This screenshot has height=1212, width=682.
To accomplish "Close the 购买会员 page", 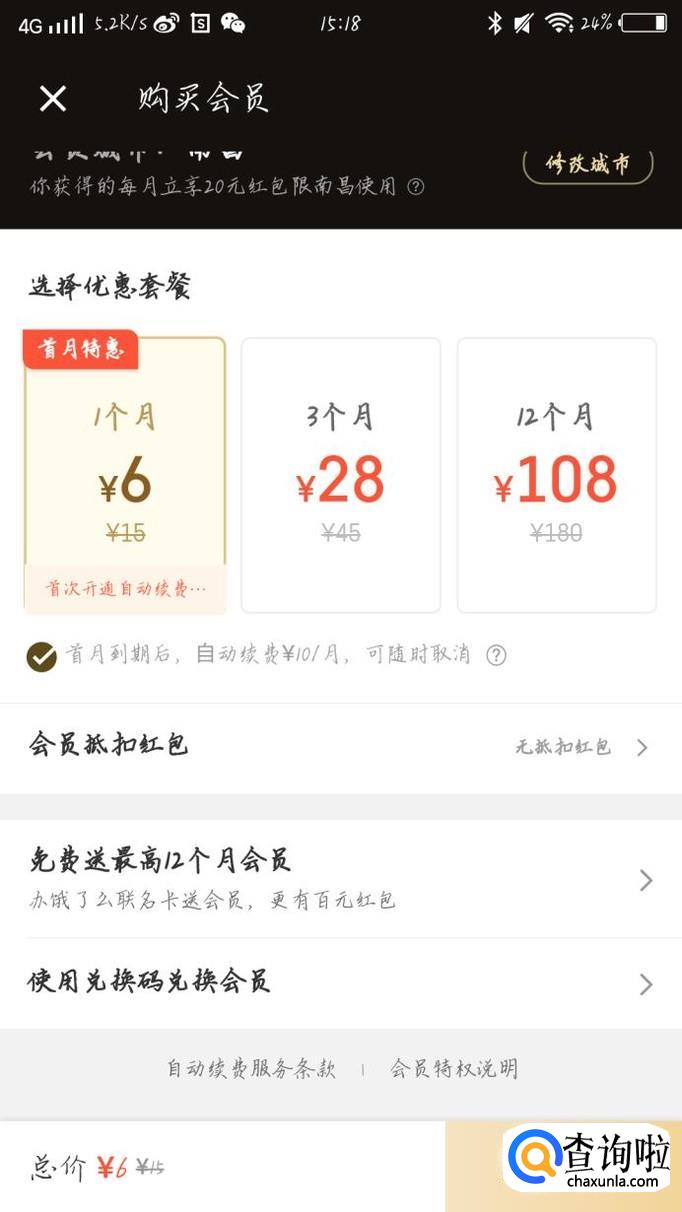I will (52, 98).
